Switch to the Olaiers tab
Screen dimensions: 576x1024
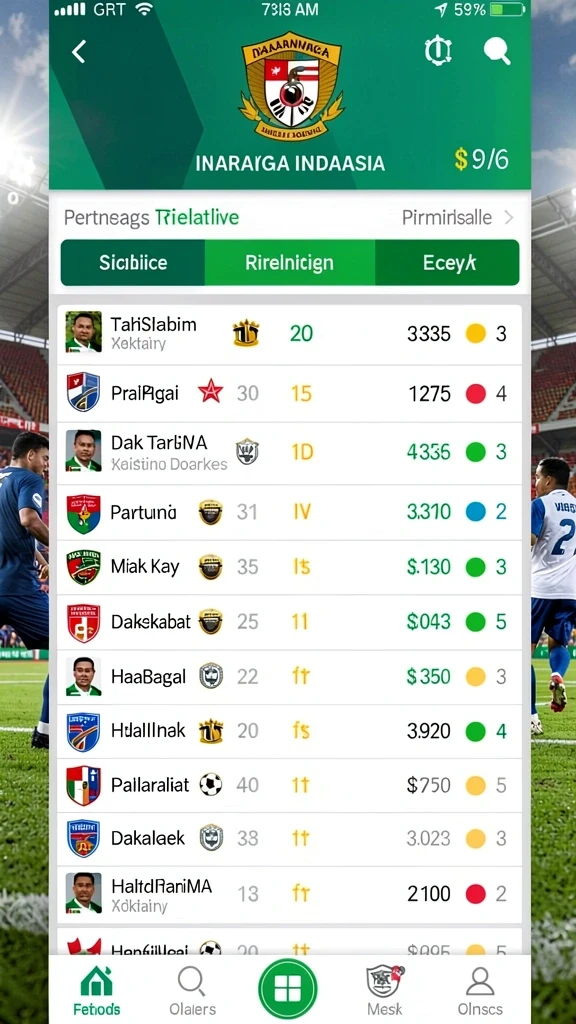pos(192,991)
